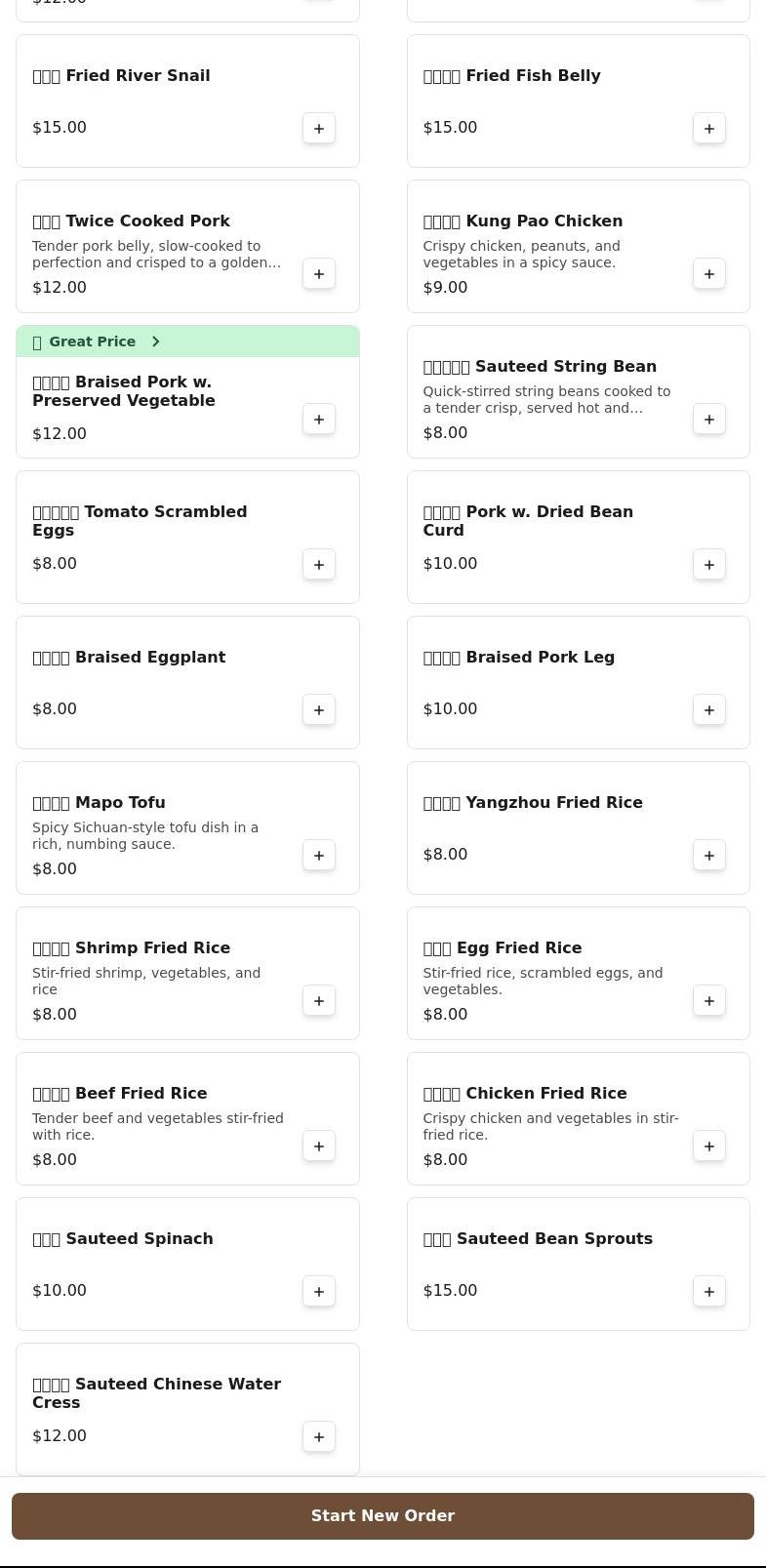
Task: Add Braised Pork w. Preserved Vegetable
Action: [319, 420]
